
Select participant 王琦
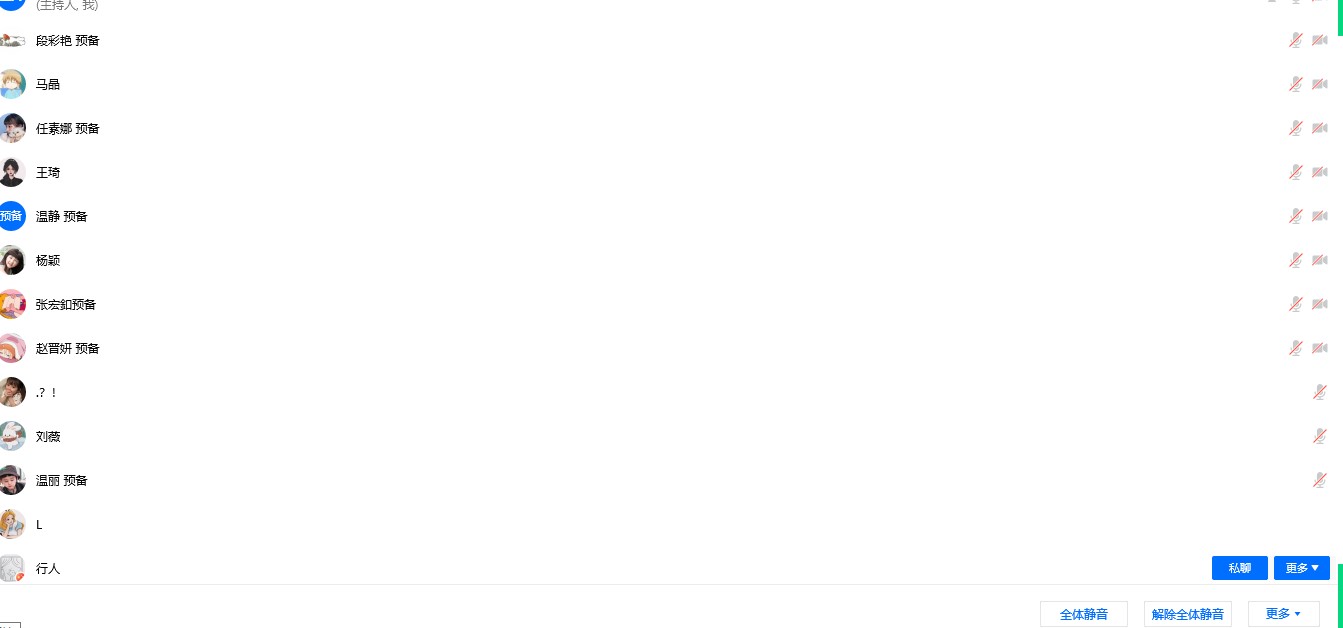click(48, 172)
